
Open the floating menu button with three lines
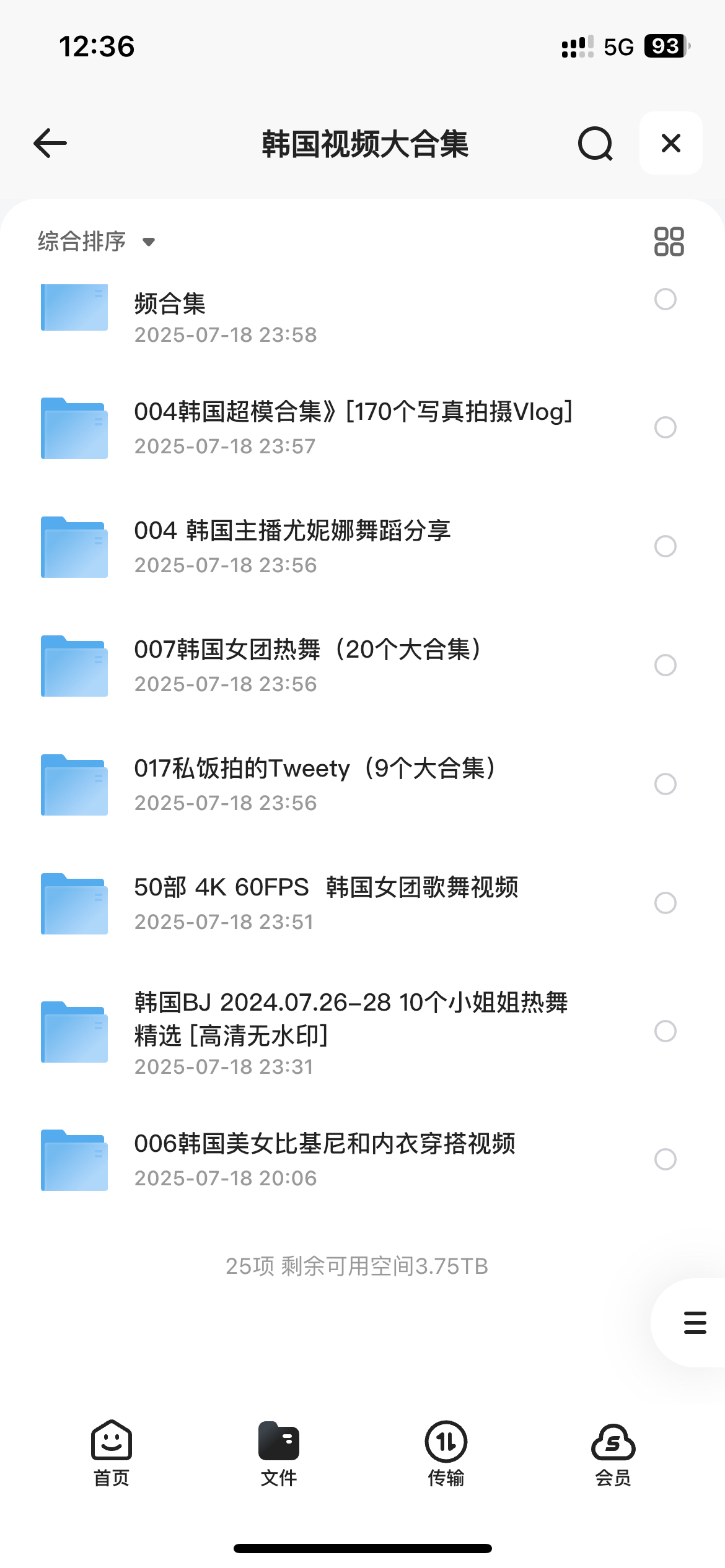pos(695,1322)
